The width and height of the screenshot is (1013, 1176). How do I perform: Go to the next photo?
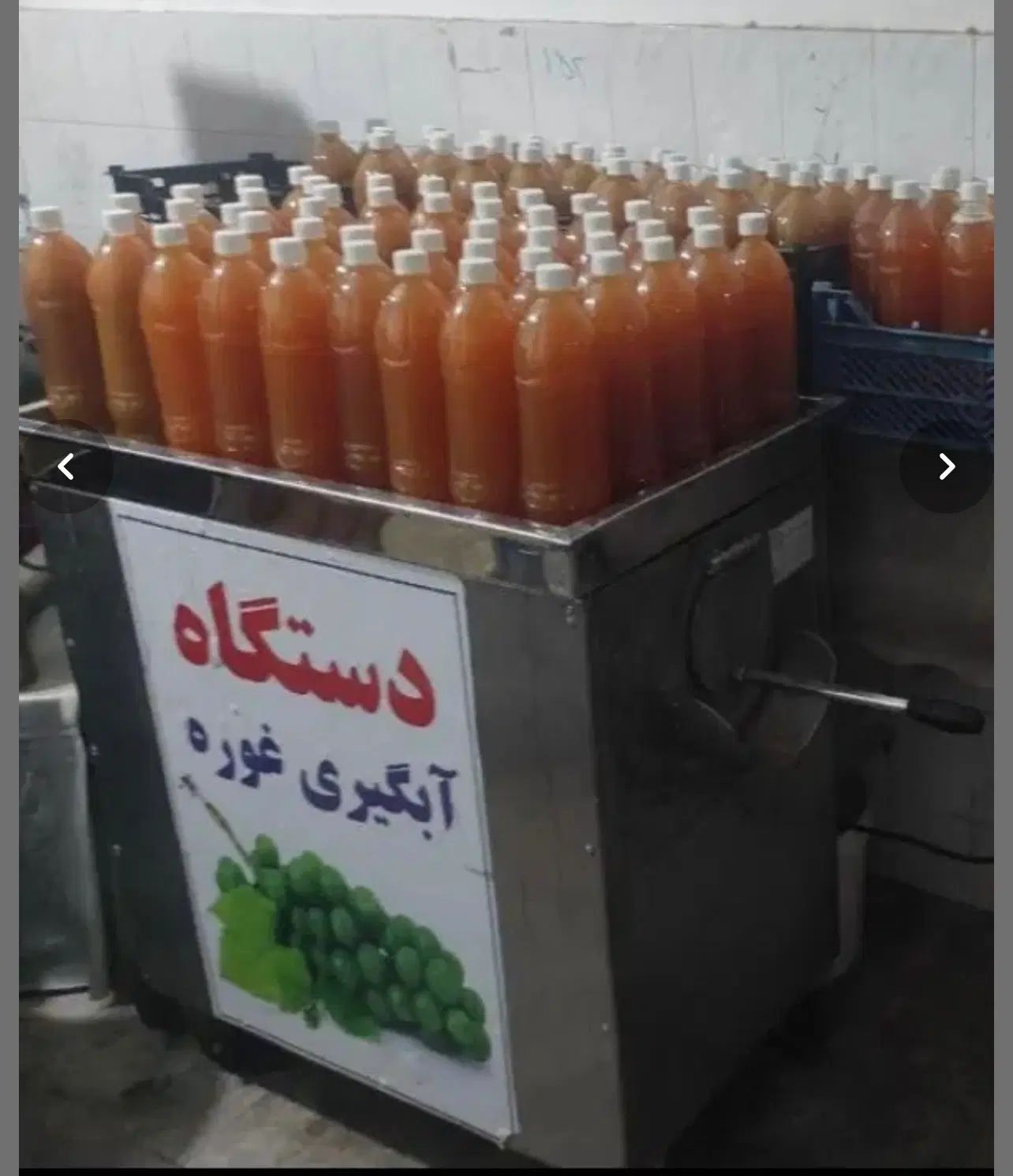[x=946, y=467]
